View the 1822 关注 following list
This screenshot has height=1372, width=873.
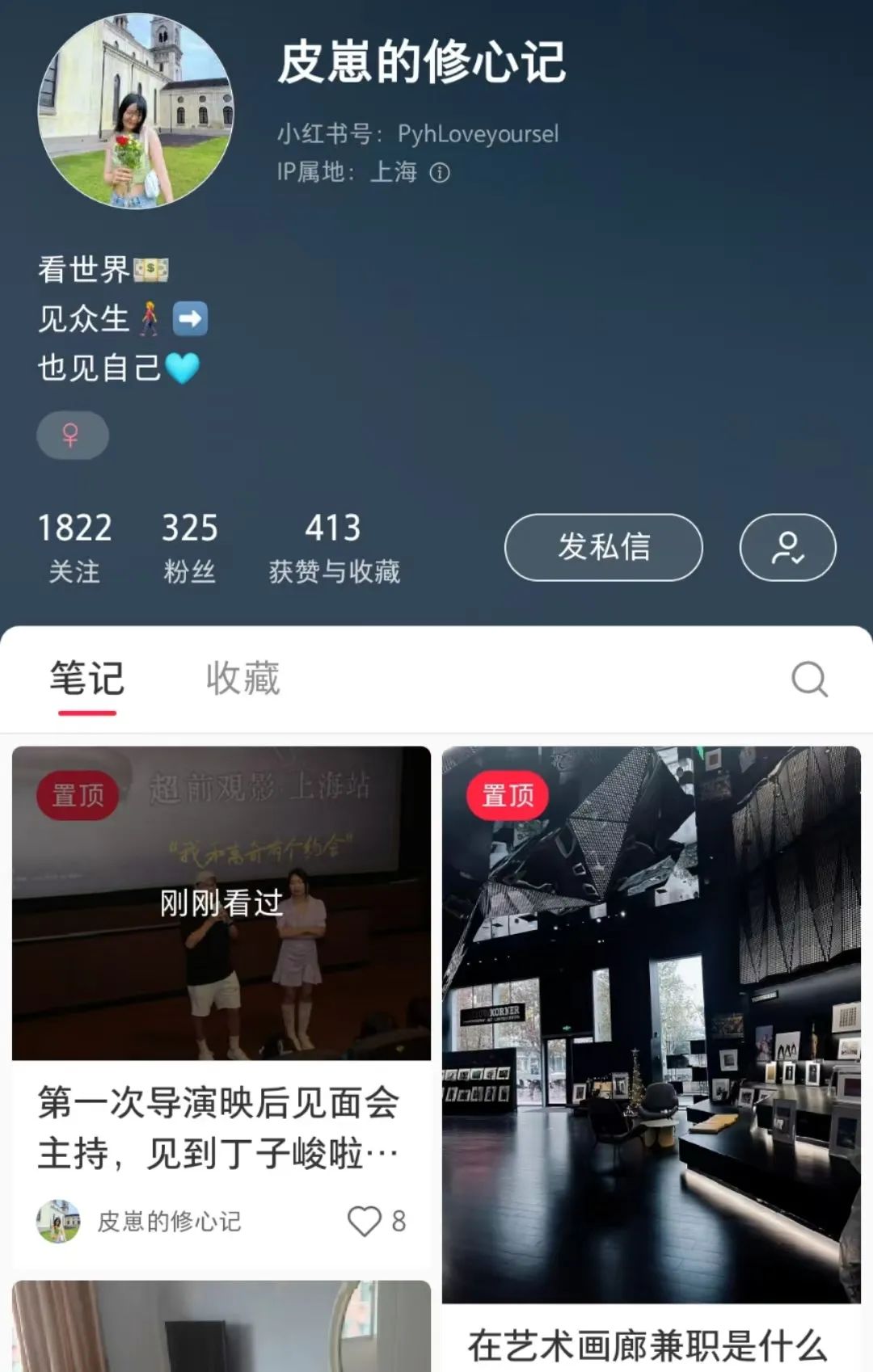74,547
